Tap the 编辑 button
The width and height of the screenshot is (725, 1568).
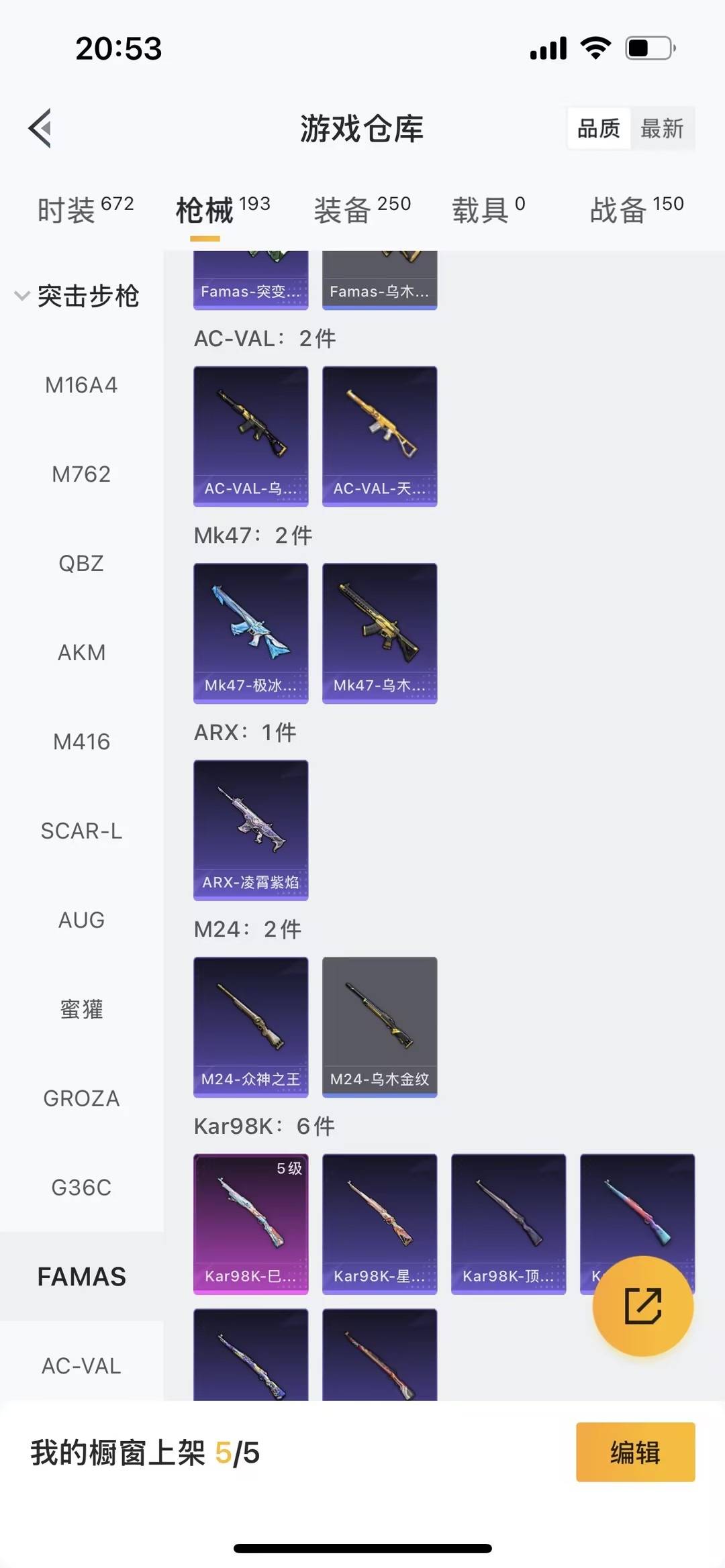pos(635,1452)
